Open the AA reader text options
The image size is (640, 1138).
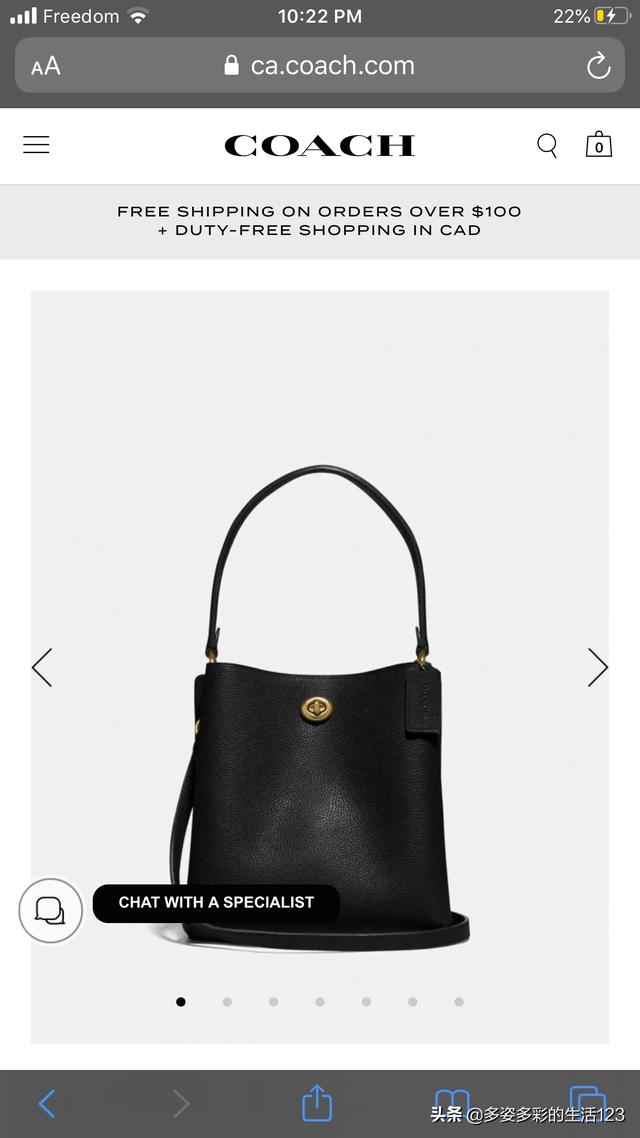[x=46, y=66]
